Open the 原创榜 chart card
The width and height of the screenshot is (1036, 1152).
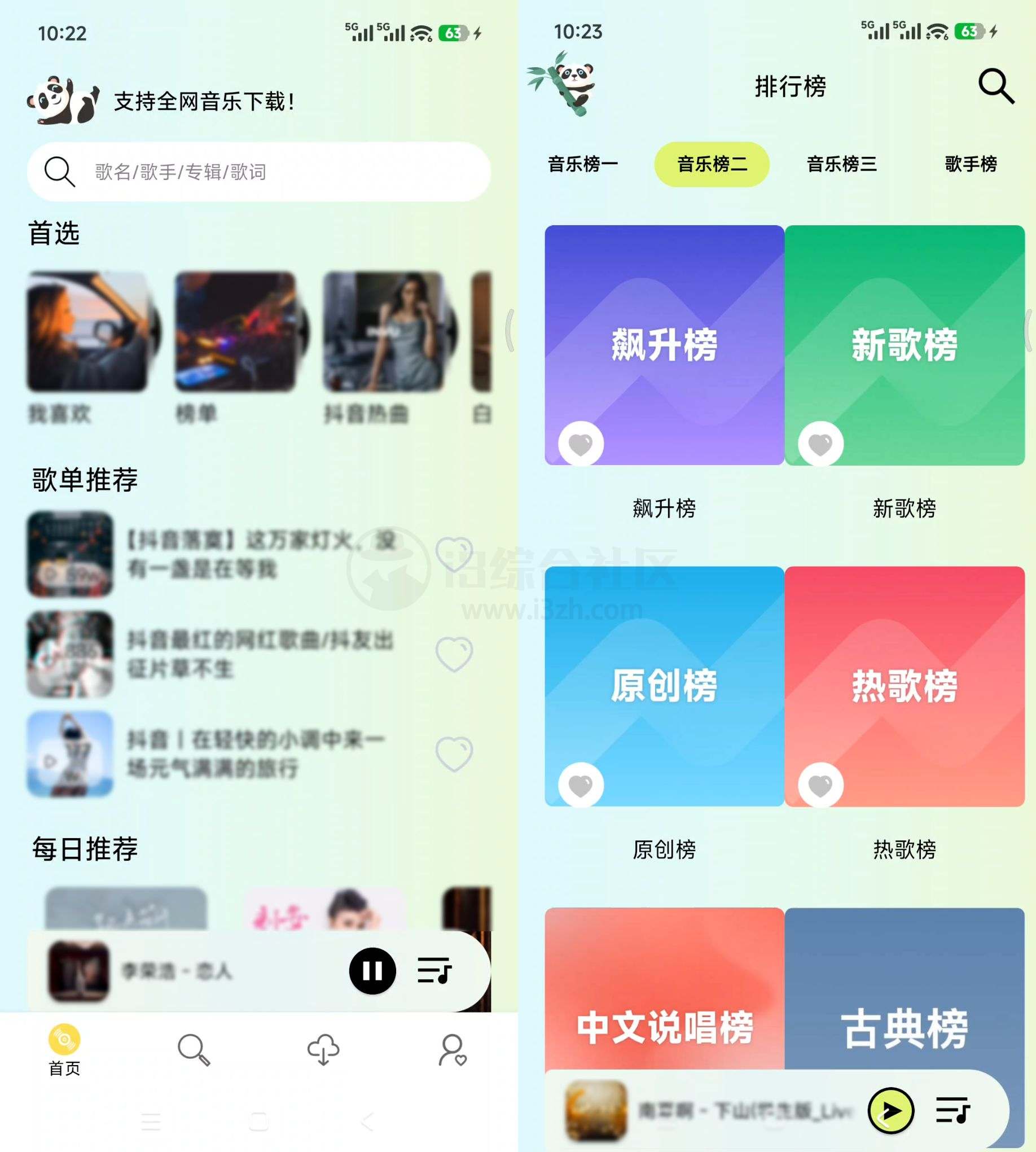[x=664, y=687]
